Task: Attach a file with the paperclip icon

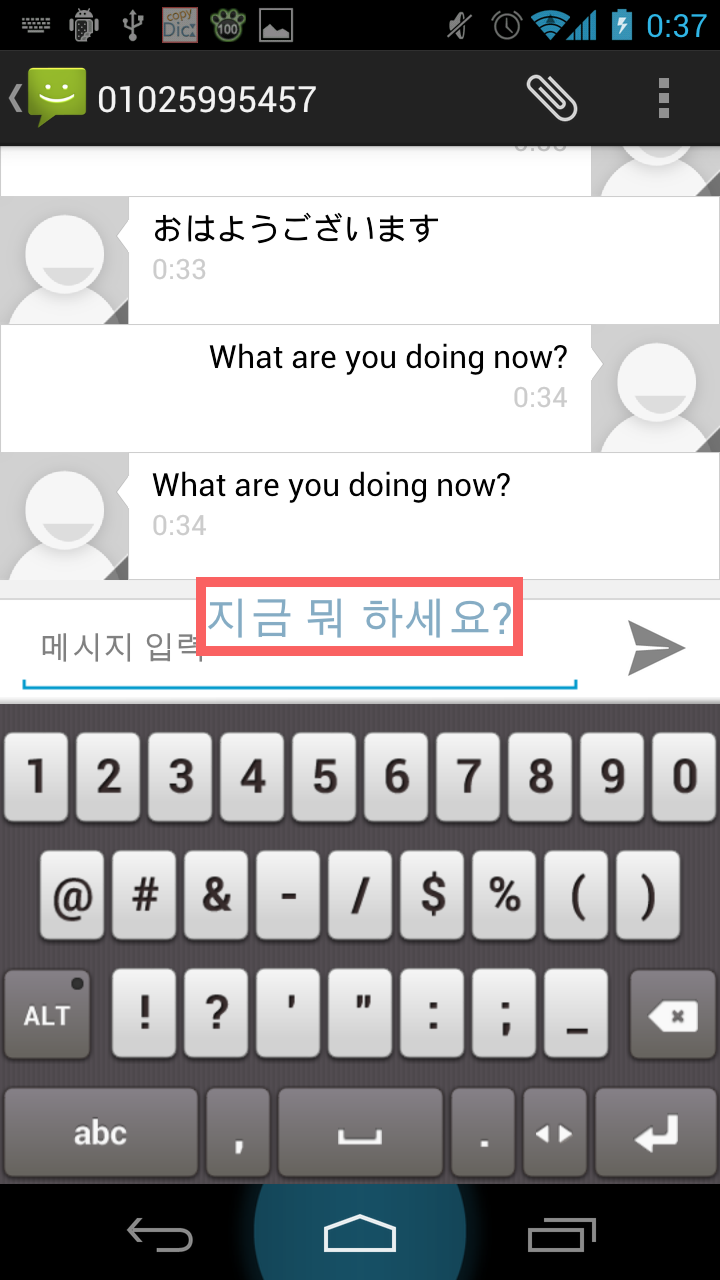Action: pos(552,98)
